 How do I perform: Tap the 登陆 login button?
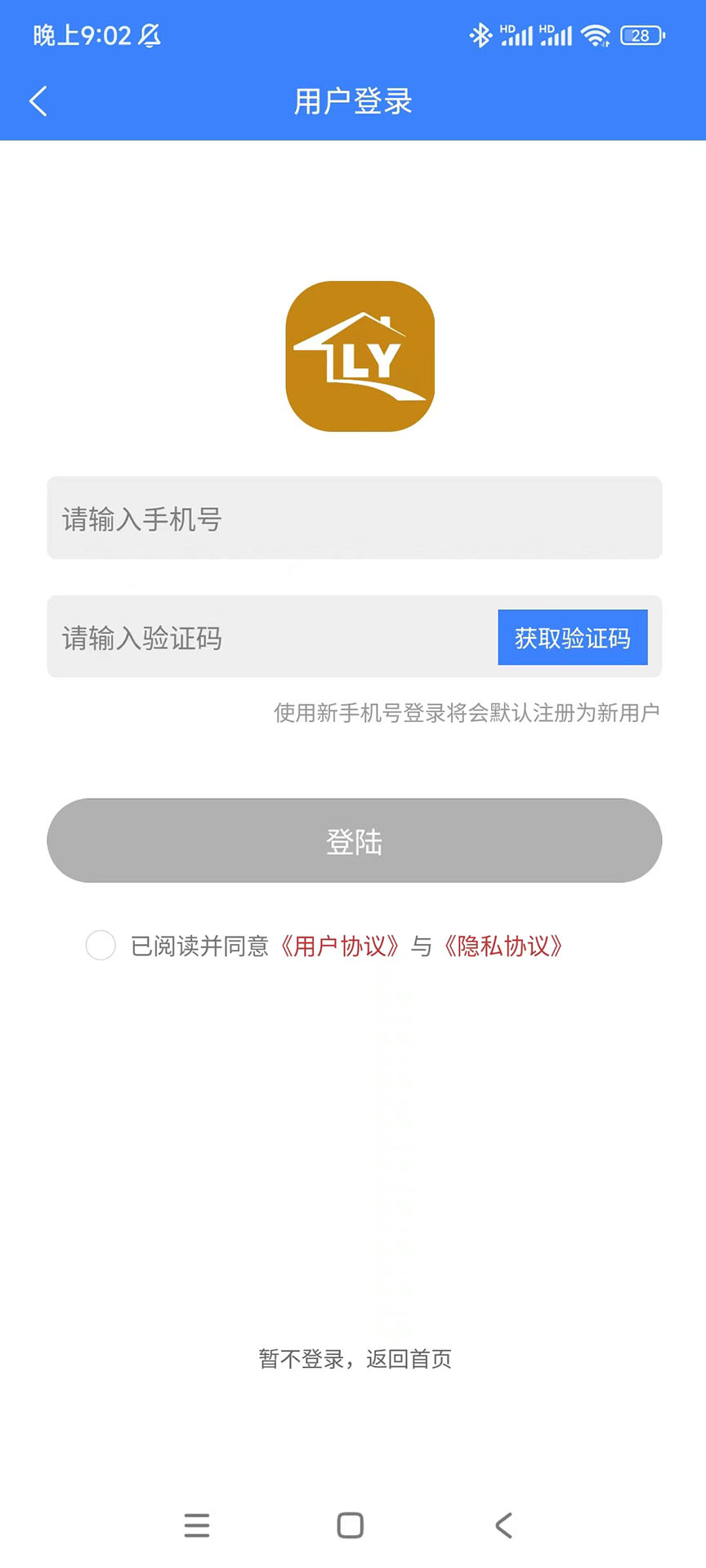point(354,840)
